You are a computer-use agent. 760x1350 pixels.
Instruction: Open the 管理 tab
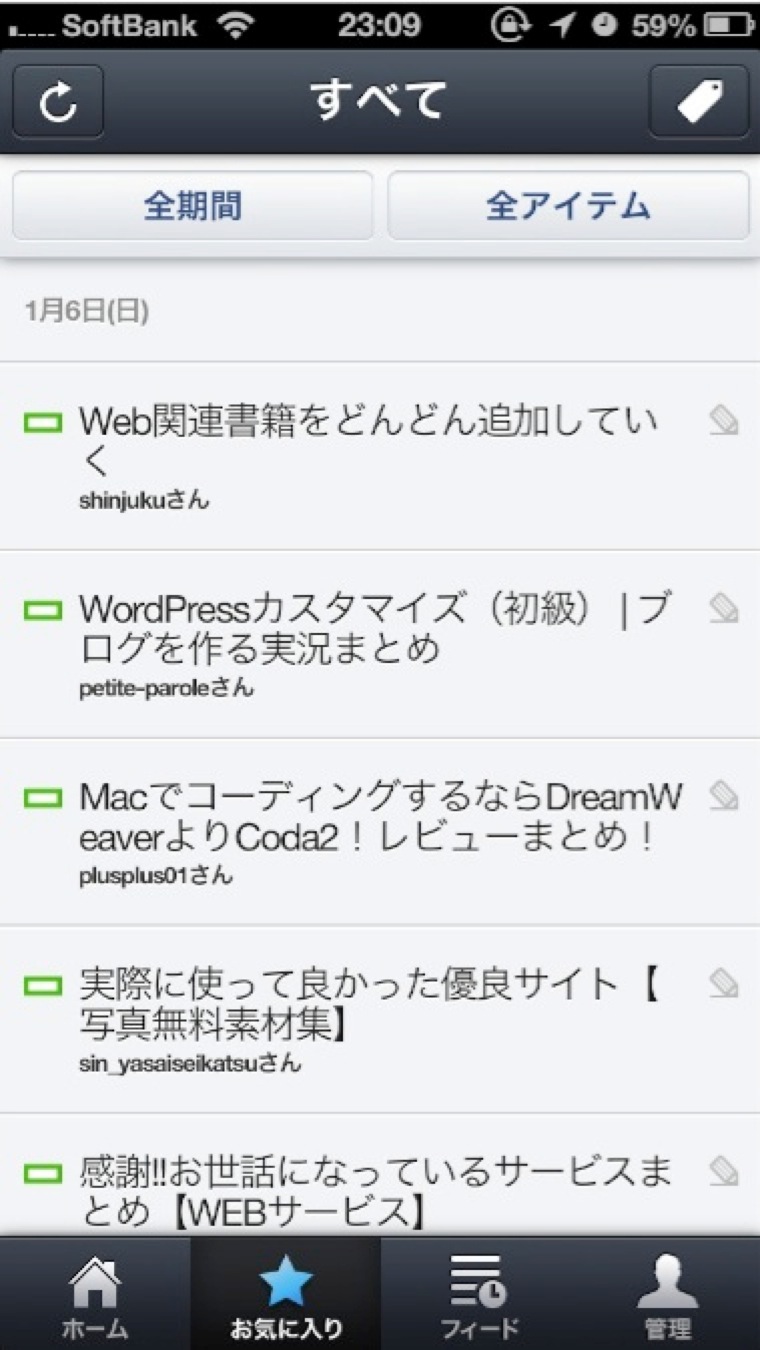tap(665, 1294)
